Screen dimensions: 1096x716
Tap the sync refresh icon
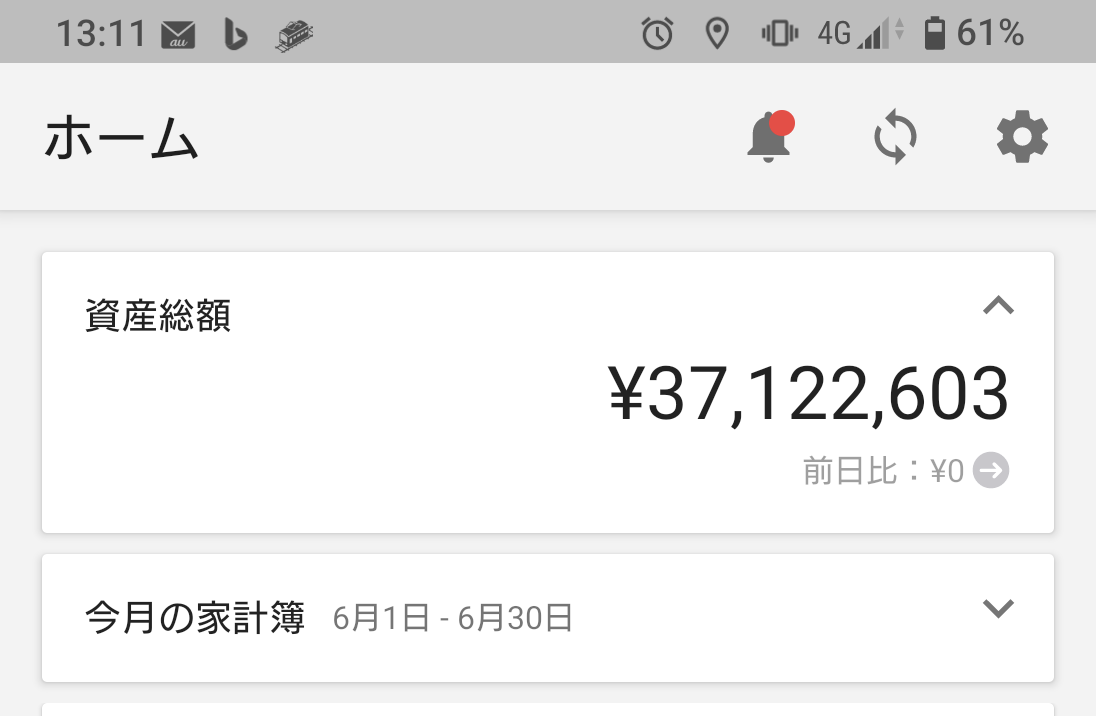point(895,138)
